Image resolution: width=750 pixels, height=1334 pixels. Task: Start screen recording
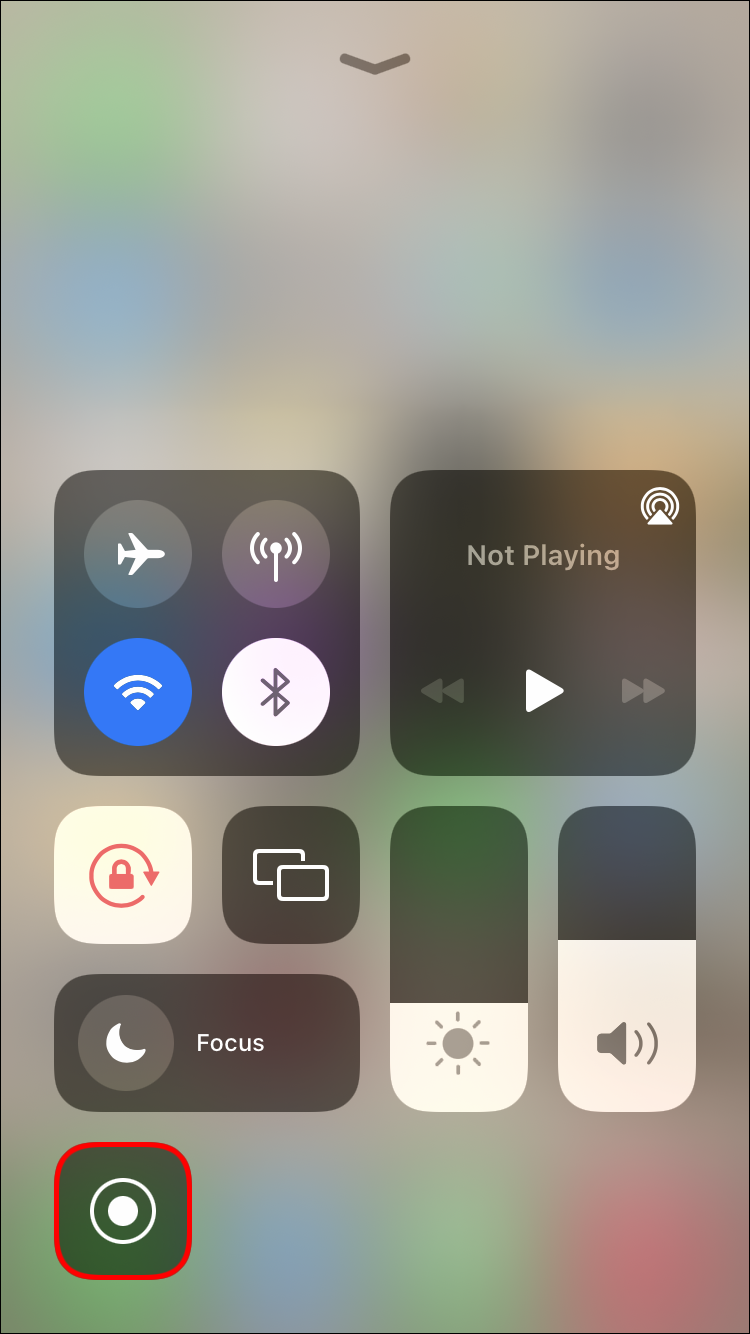[x=123, y=1211]
